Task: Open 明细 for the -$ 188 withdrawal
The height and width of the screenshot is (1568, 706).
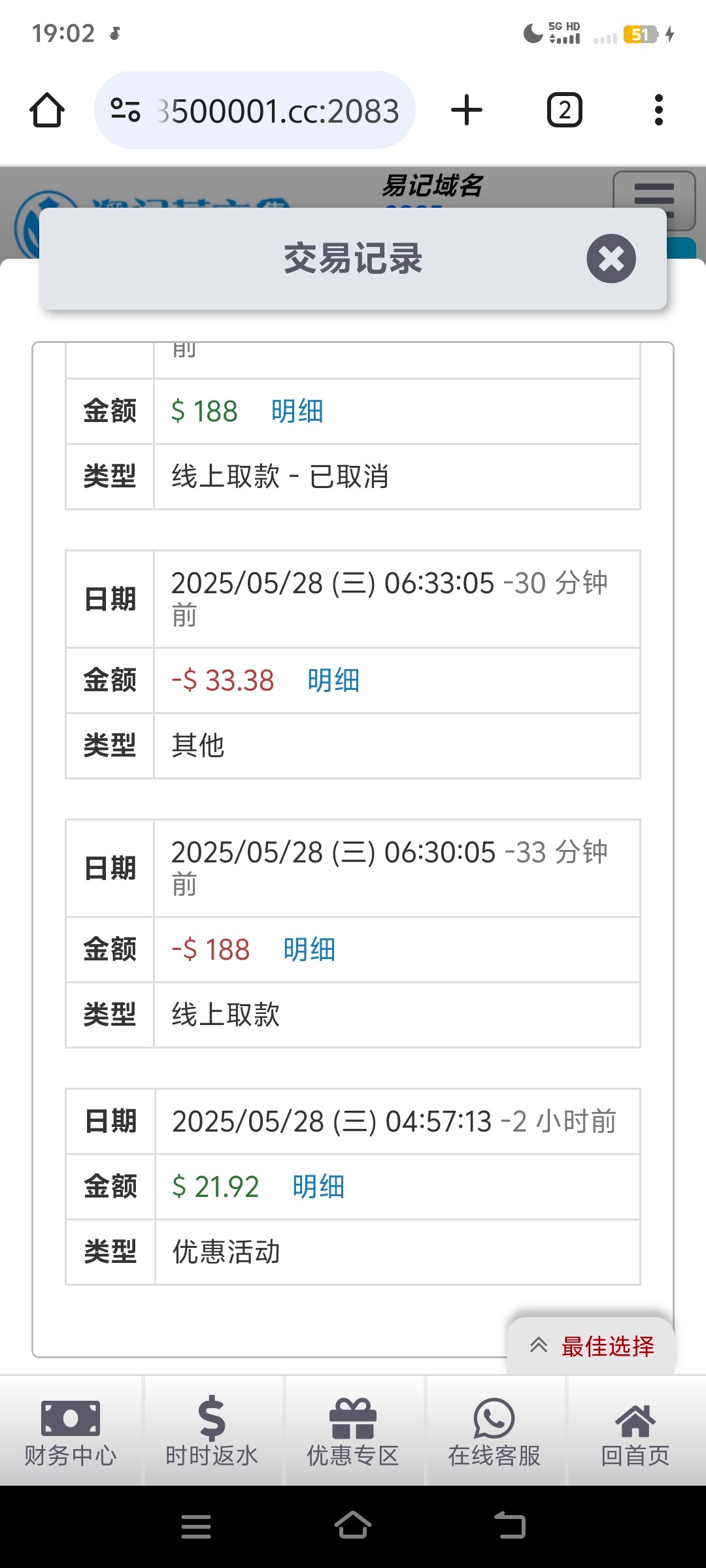Action: [x=309, y=950]
